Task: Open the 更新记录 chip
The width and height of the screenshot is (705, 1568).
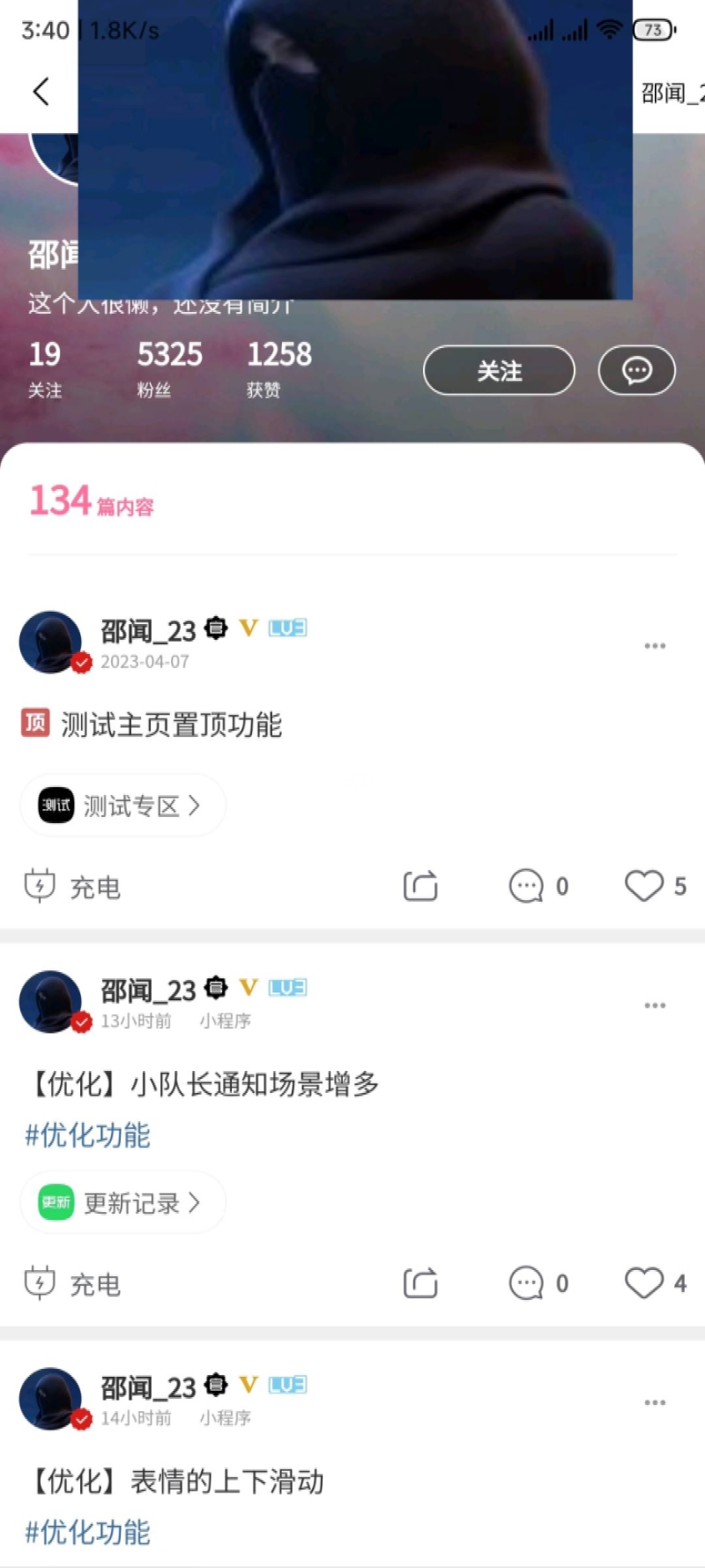Action: (x=122, y=1202)
